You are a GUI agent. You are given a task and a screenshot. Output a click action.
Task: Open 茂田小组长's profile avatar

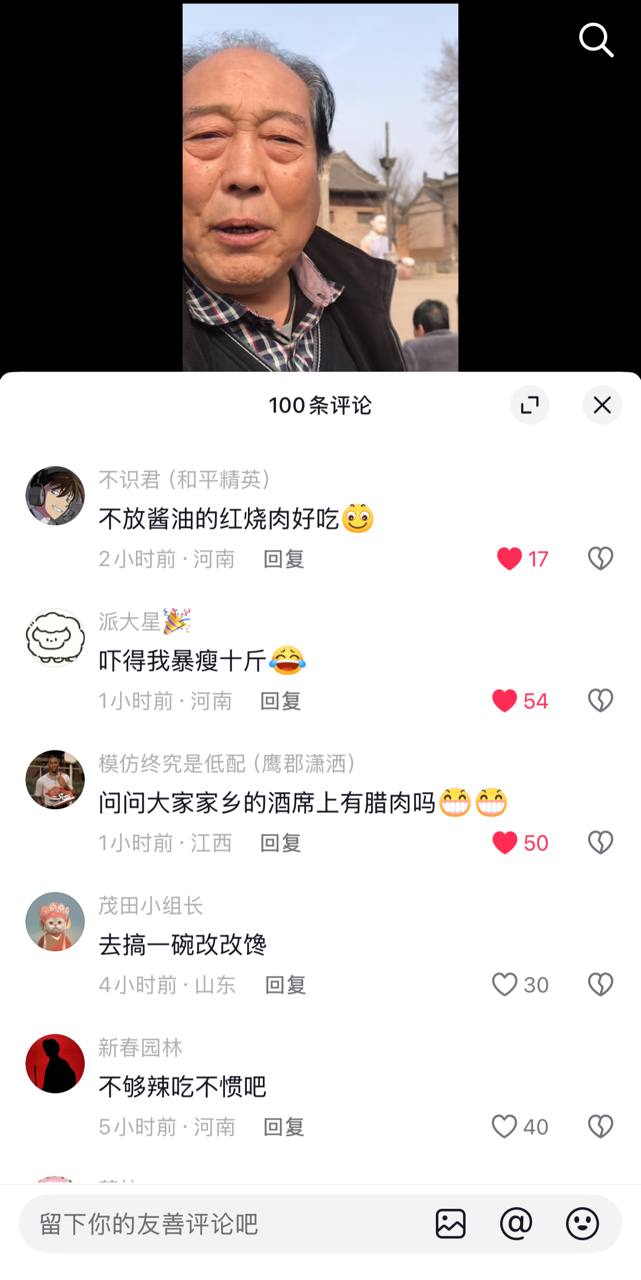click(x=55, y=922)
